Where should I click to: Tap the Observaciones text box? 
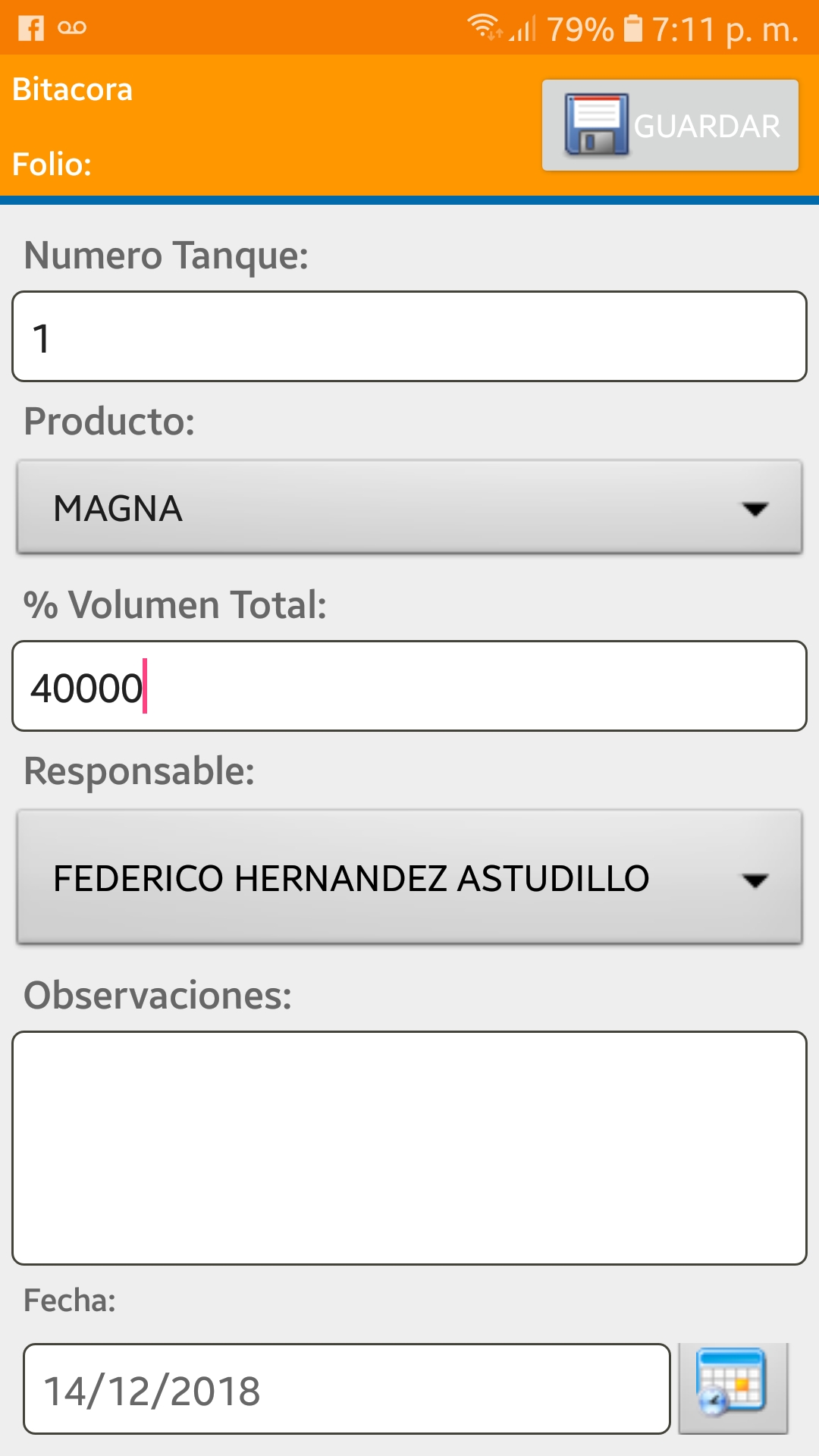(409, 1147)
